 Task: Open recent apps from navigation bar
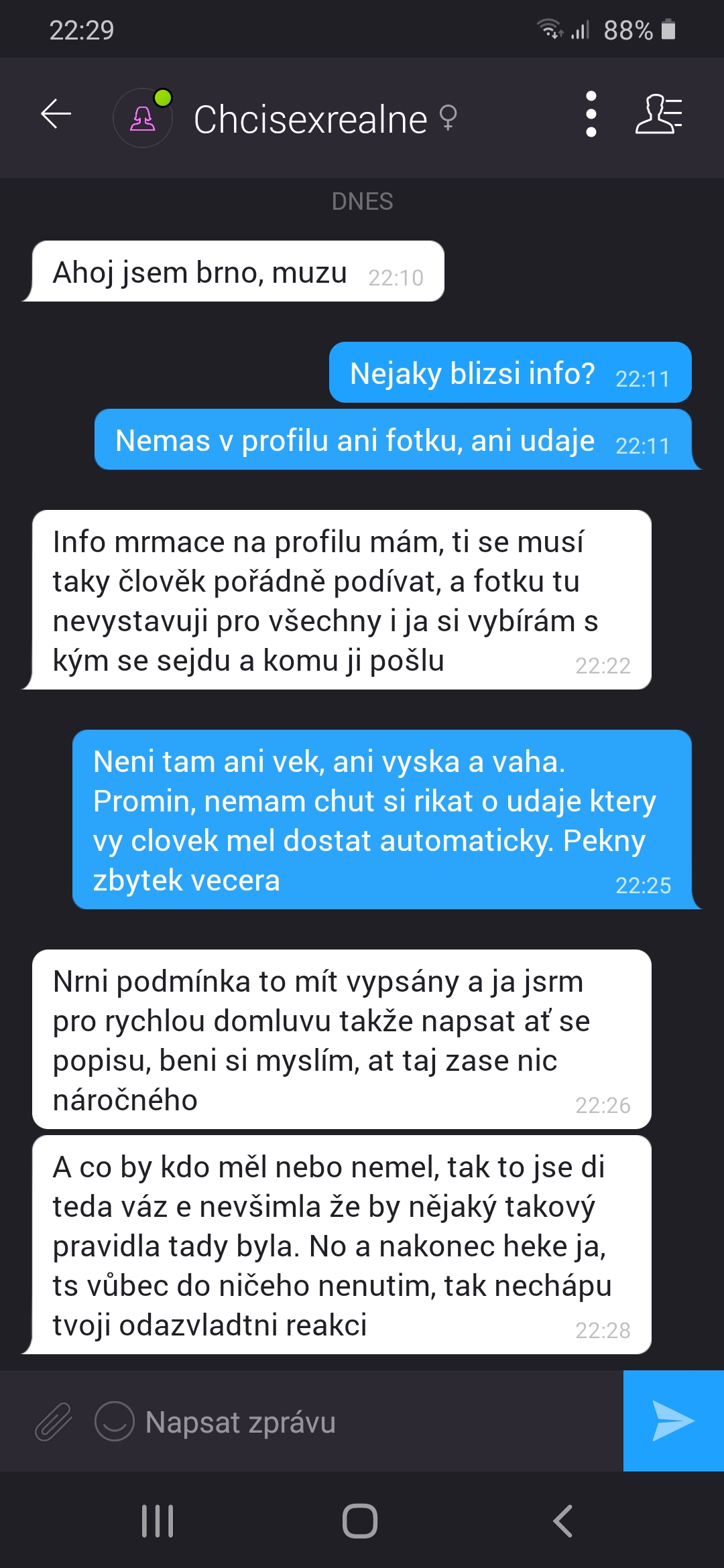[x=158, y=1520]
